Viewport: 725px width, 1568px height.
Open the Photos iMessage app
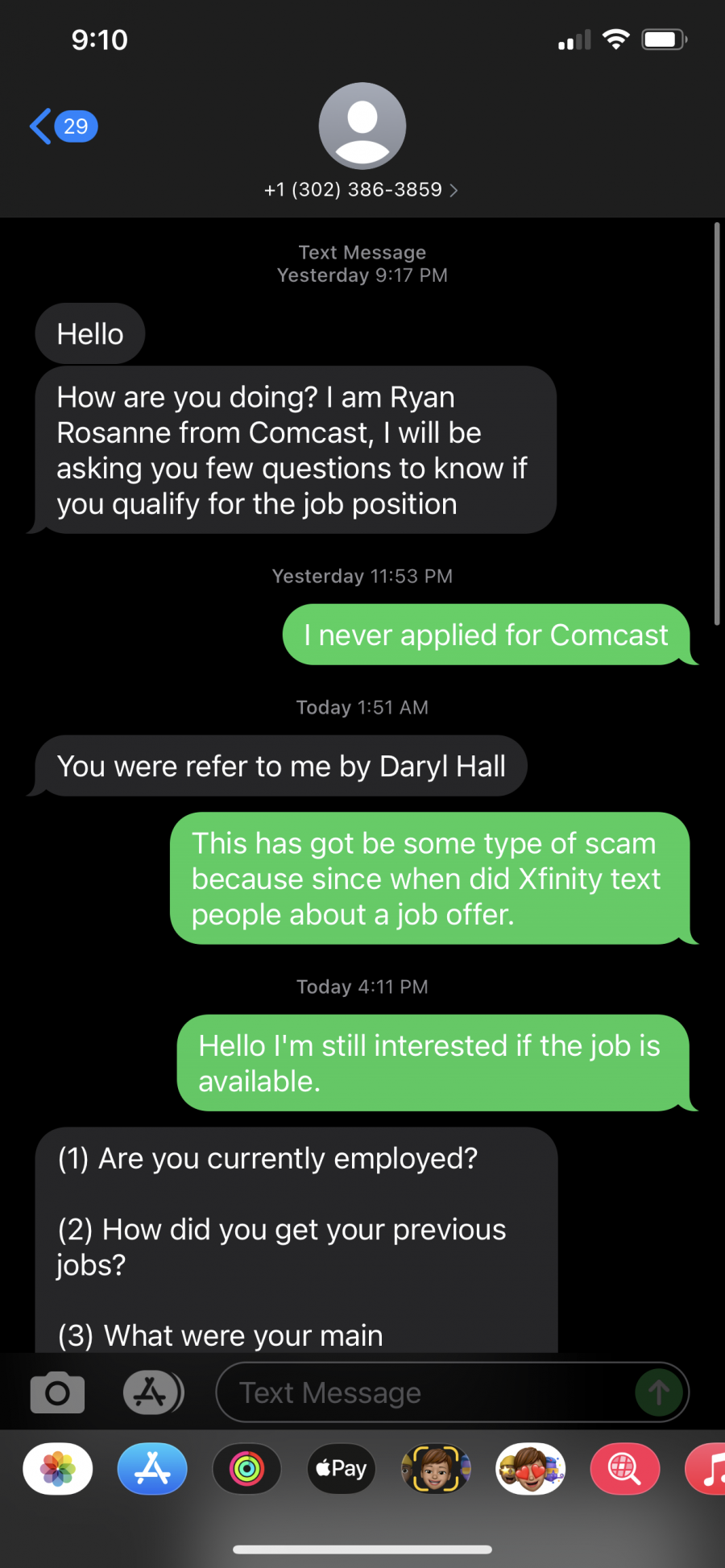point(58,1469)
